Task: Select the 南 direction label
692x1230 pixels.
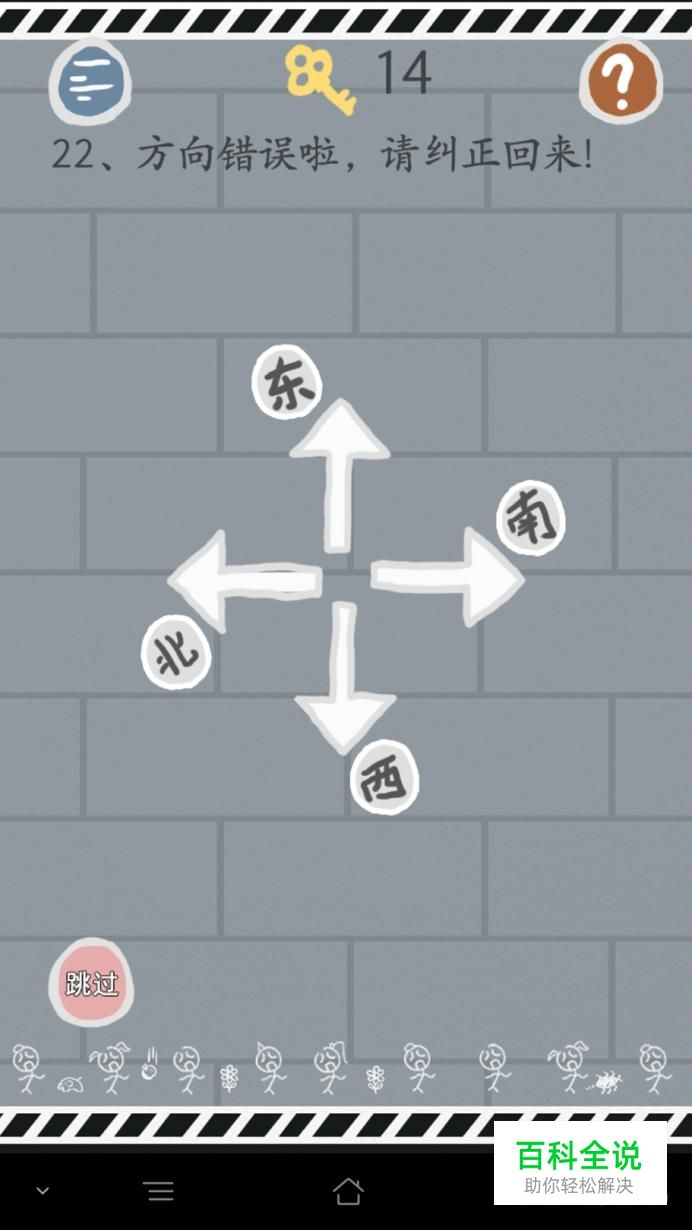Action: coord(531,520)
